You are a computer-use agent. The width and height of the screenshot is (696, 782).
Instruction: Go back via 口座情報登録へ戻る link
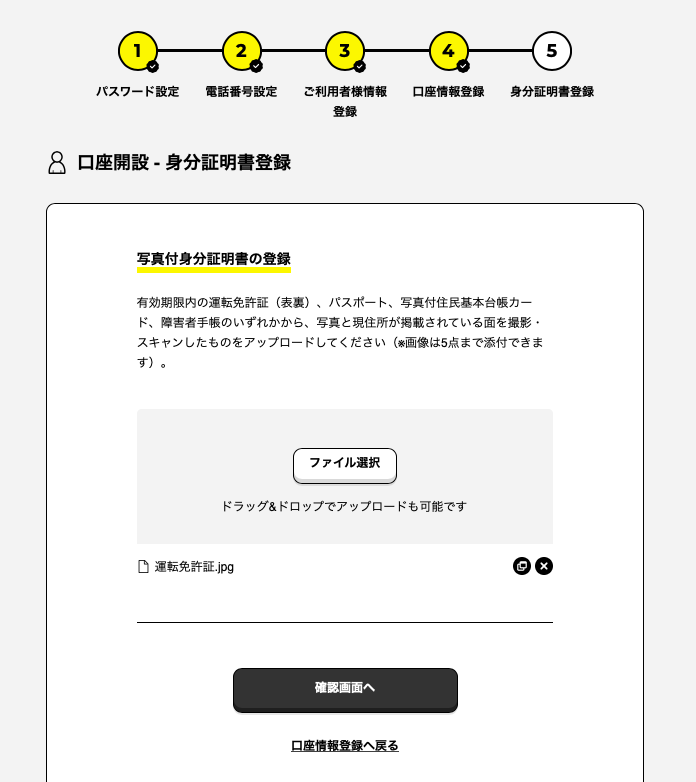(345, 745)
